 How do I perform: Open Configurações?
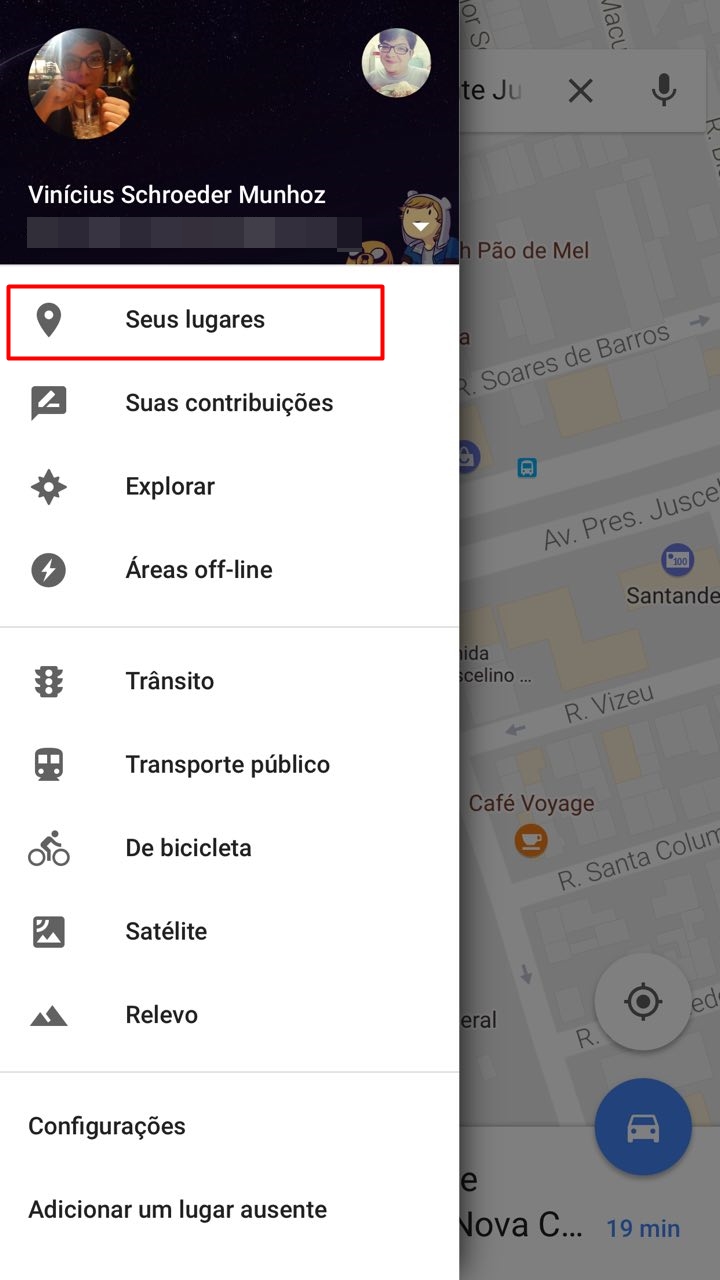[230, 1126]
